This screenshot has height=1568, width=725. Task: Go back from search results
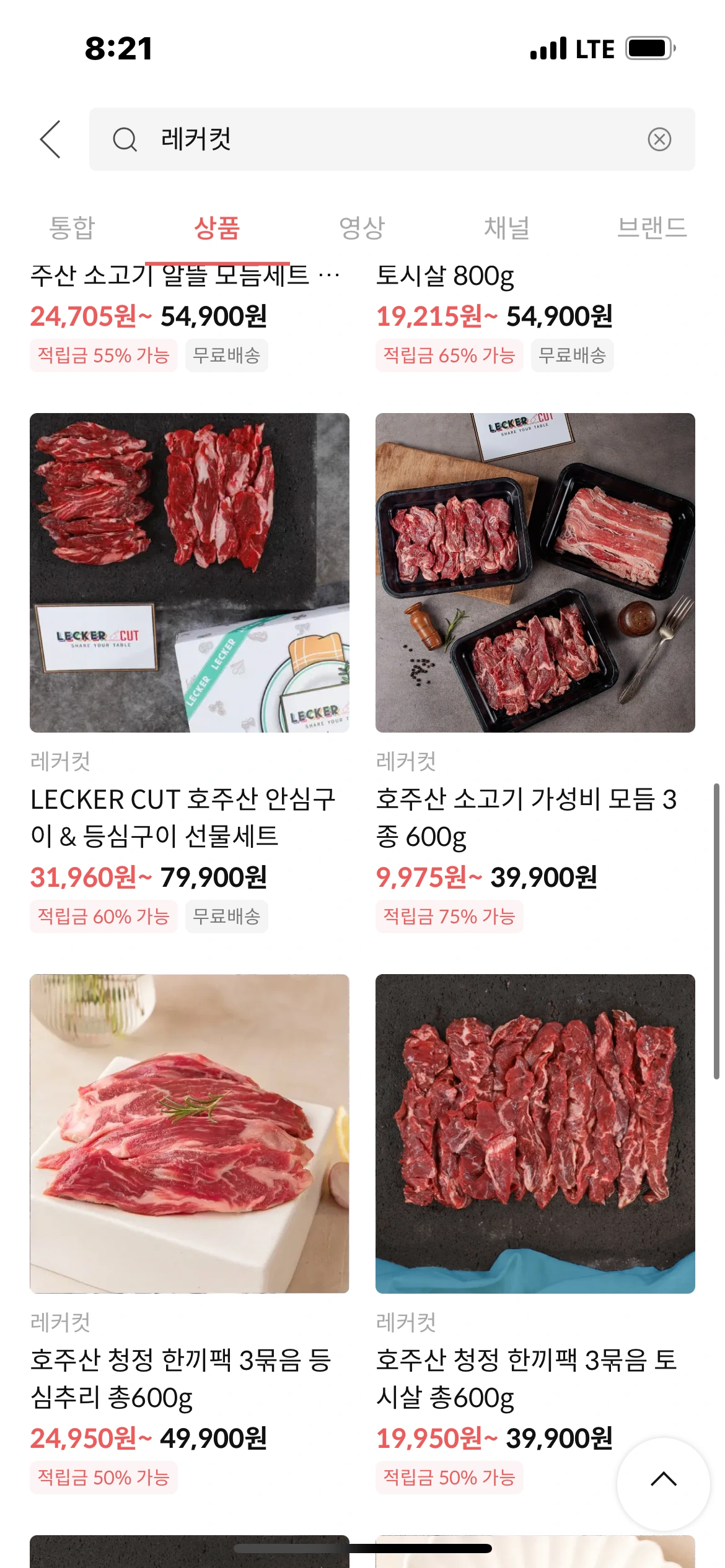(51, 139)
